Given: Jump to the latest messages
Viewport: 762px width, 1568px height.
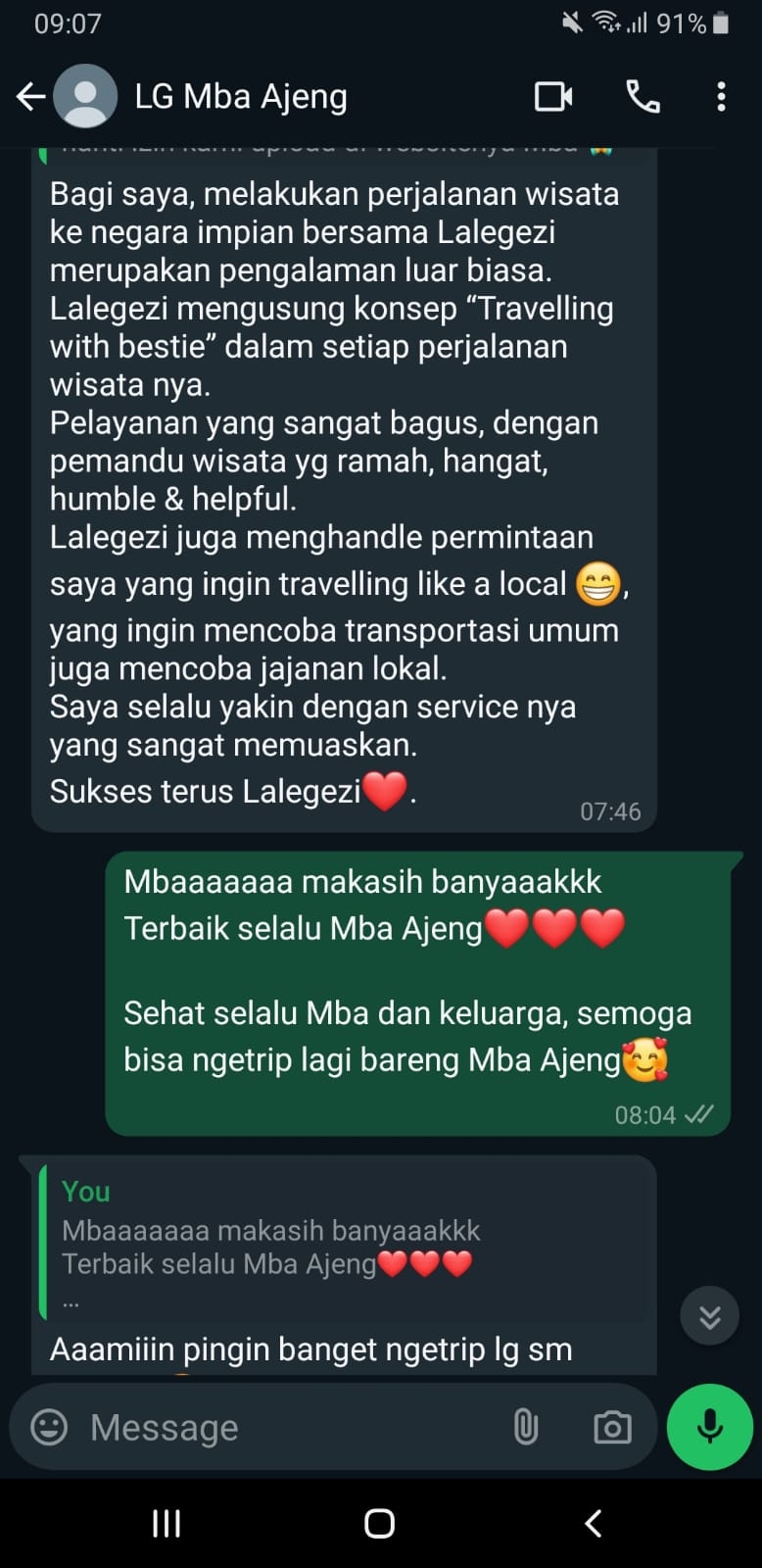Looking at the screenshot, I should (709, 1315).
